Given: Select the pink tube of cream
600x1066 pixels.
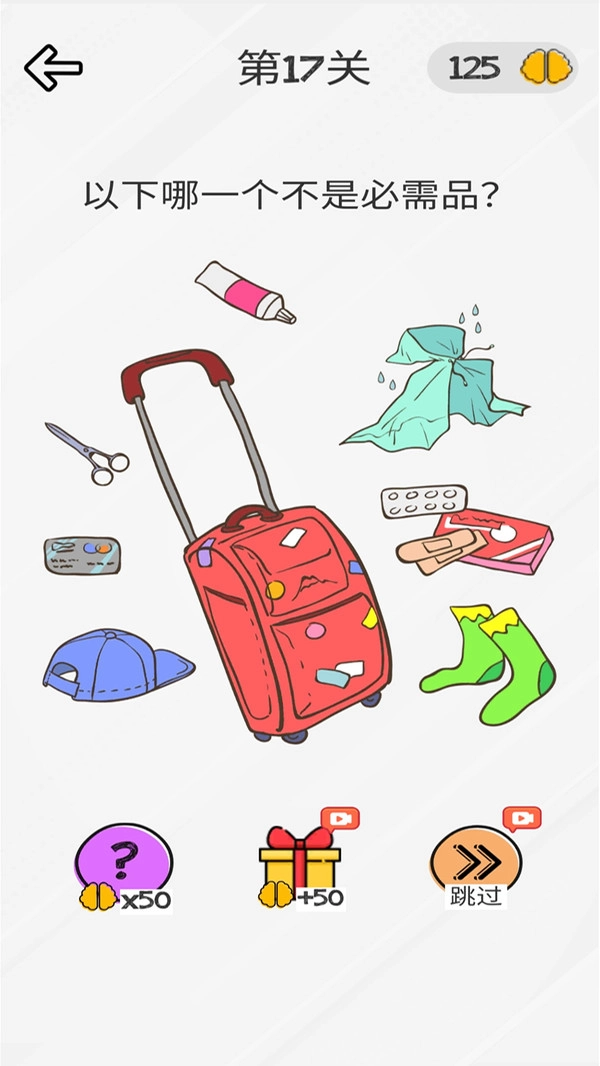Looking at the screenshot, I should click(x=245, y=291).
